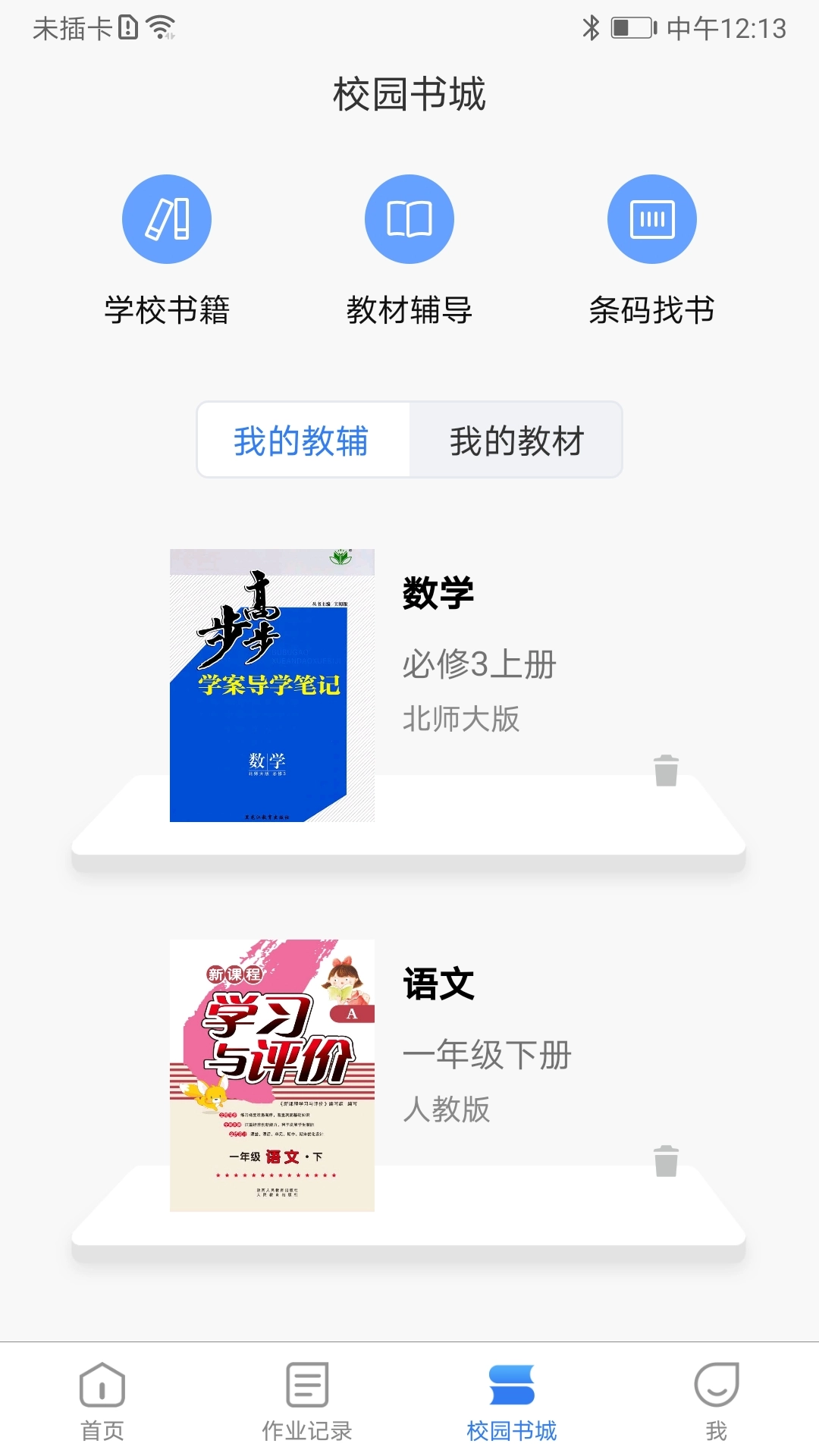Open the 教材辅导 open-book icon
The image size is (819, 1456).
pyautogui.click(x=409, y=218)
